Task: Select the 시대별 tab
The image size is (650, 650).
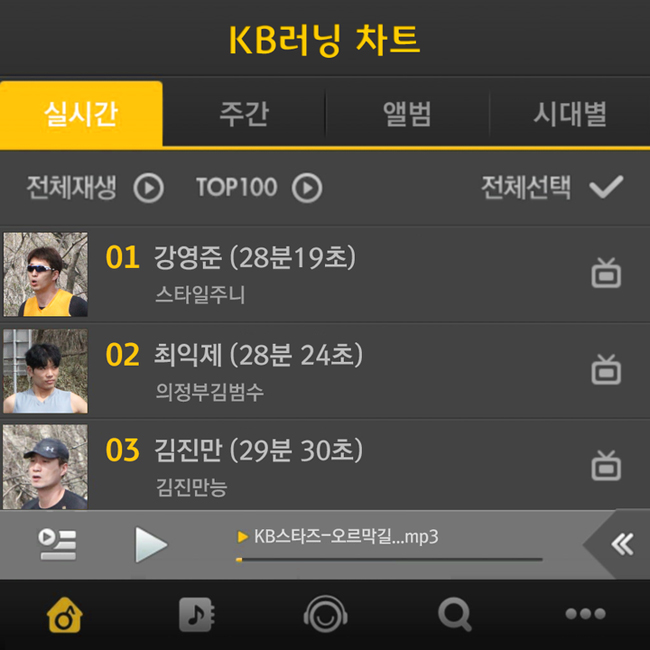Action: click(x=570, y=114)
